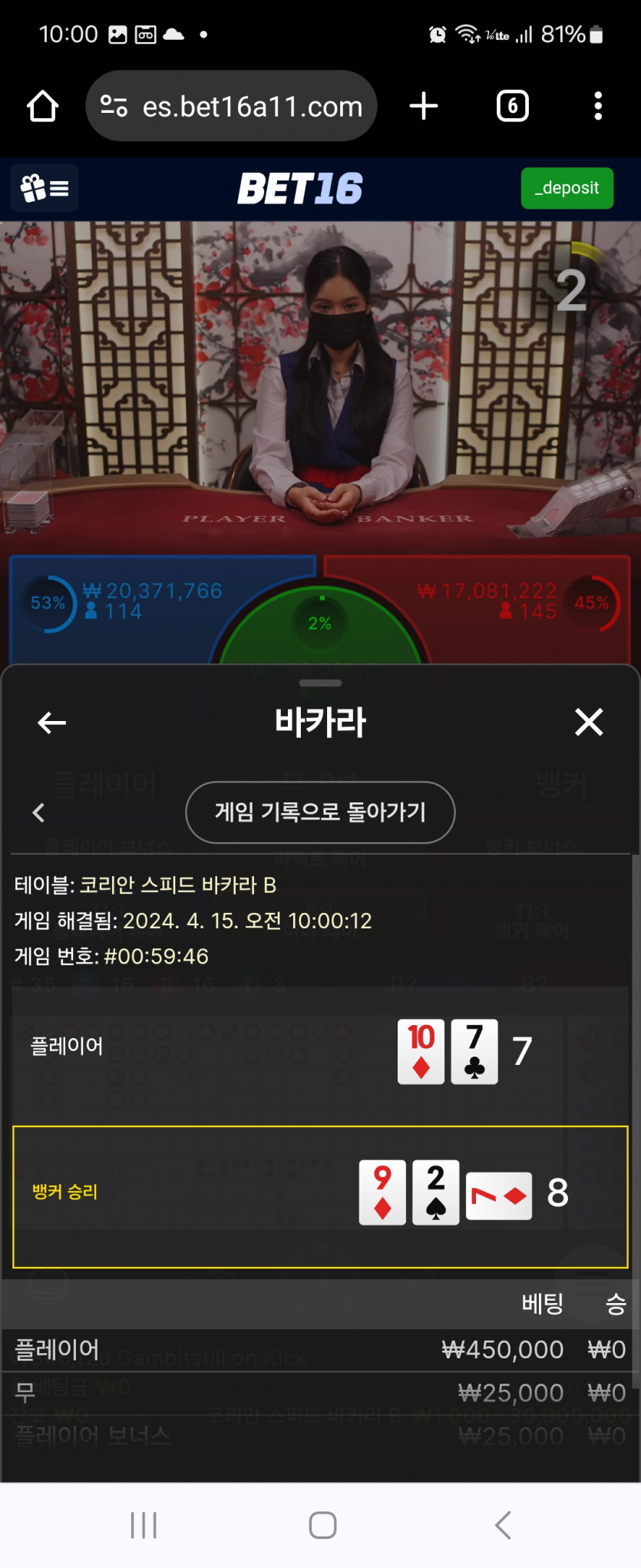The image size is (641, 1568).
Task: Open recent apps from navigation bar
Action: (x=144, y=1525)
